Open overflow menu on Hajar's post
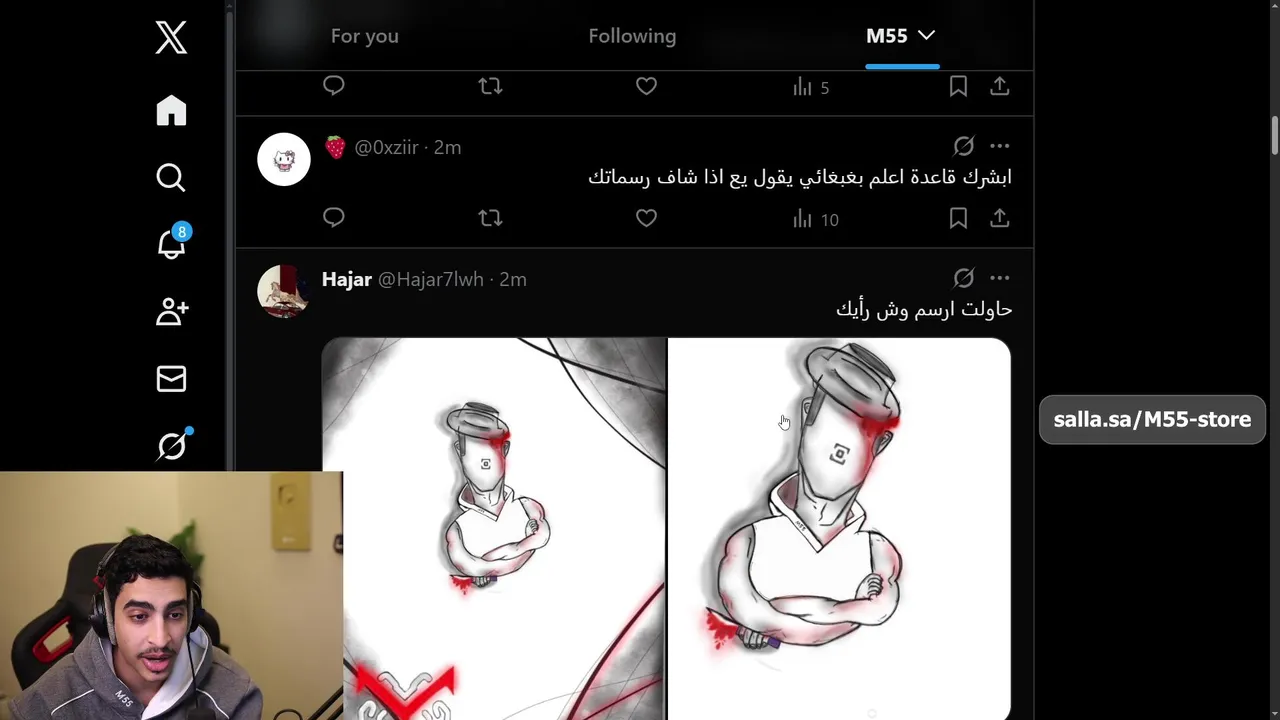Screen dimensions: 1280x720 pyautogui.click(x=999, y=278)
